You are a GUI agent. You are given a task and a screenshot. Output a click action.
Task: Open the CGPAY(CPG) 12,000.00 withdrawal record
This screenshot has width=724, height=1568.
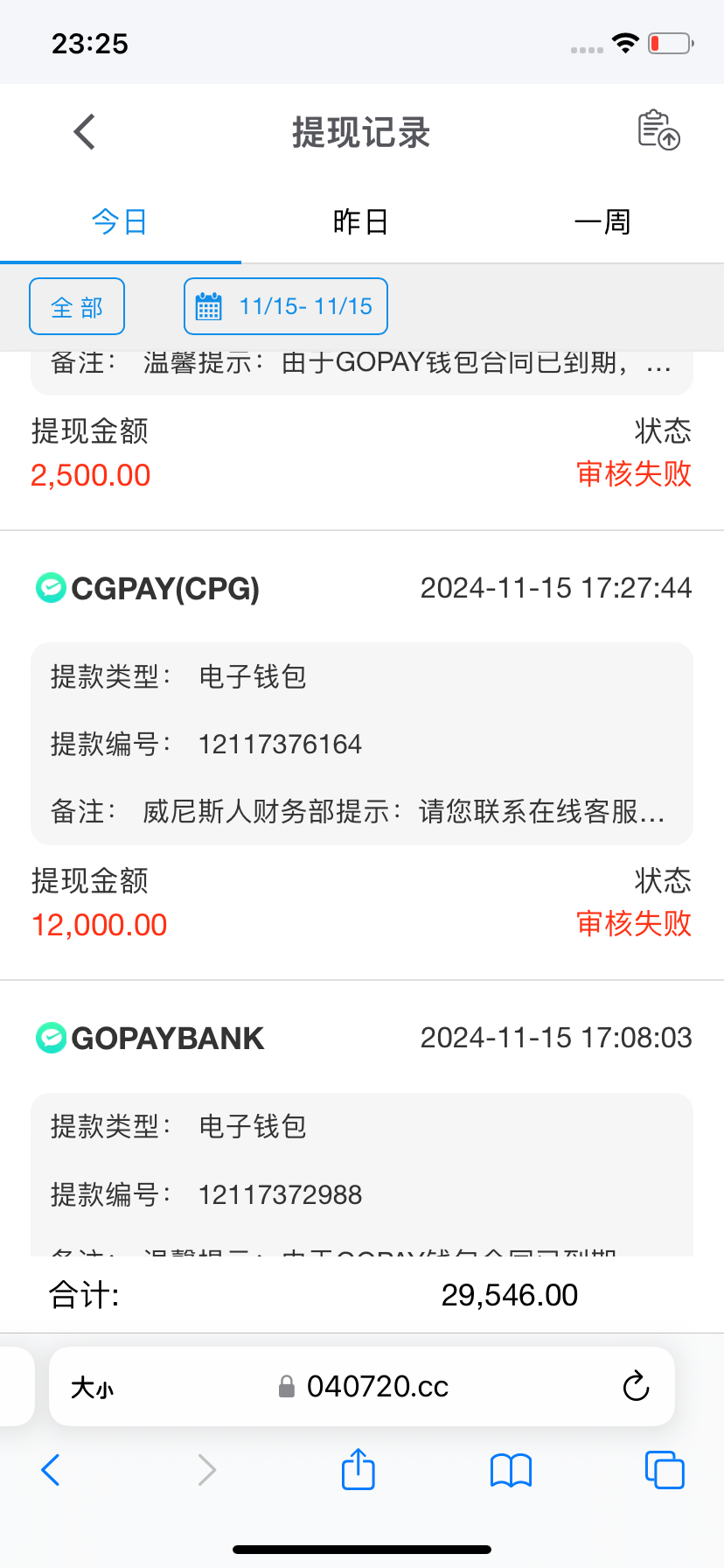tap(361, 752)
